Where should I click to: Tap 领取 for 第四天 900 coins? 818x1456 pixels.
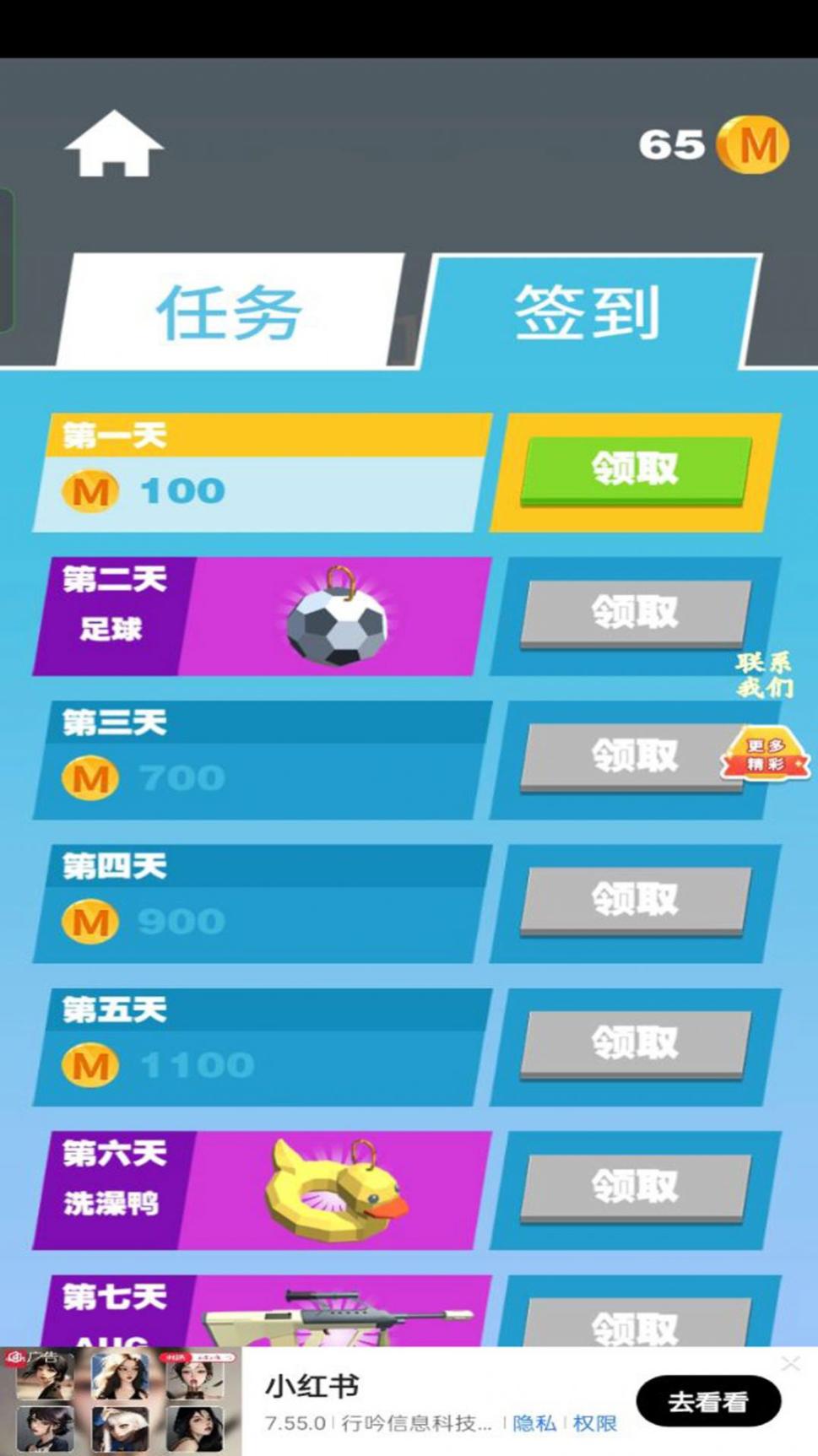coord(635,899)
